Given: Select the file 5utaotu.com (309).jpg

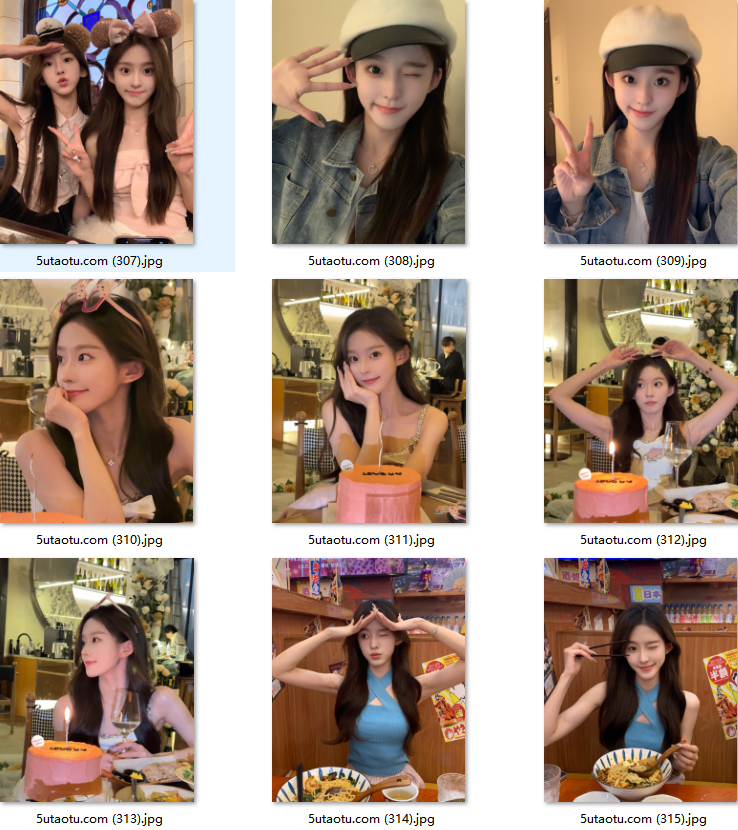Looking at the screenshot, I should (640, 122).
